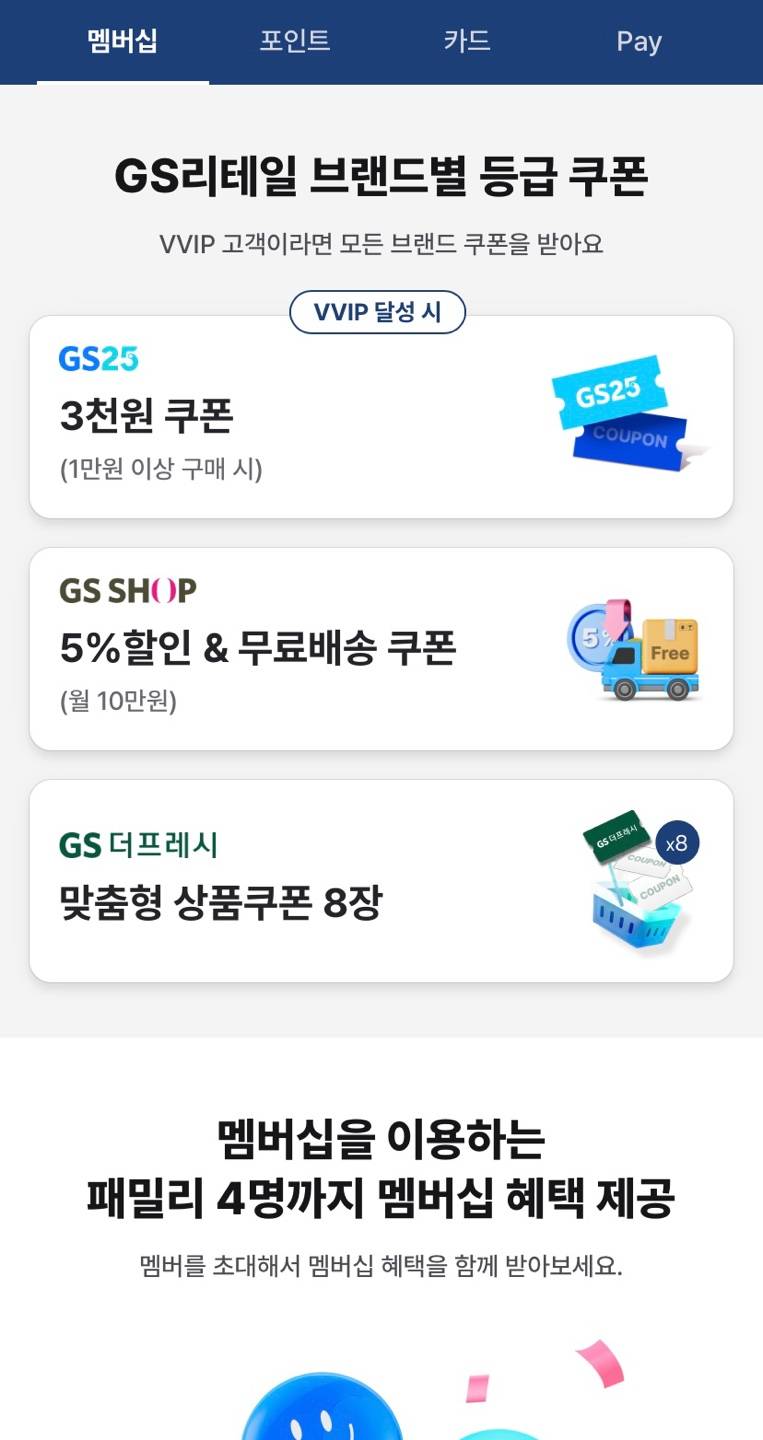
Task: Switch to the 멤버십 tab
Action: click(x=123, y=42)
